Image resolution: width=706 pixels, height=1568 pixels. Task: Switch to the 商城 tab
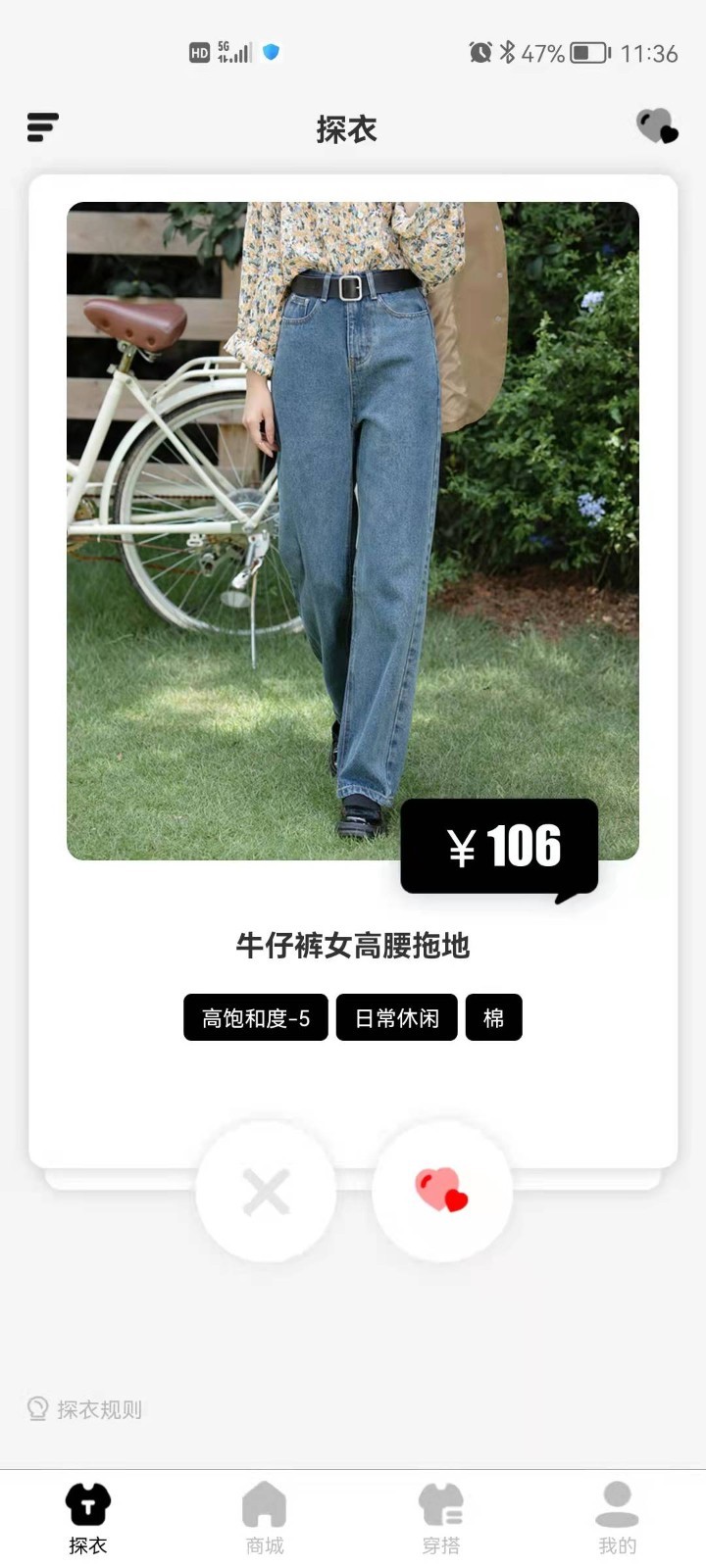(x=265, y=1518)
